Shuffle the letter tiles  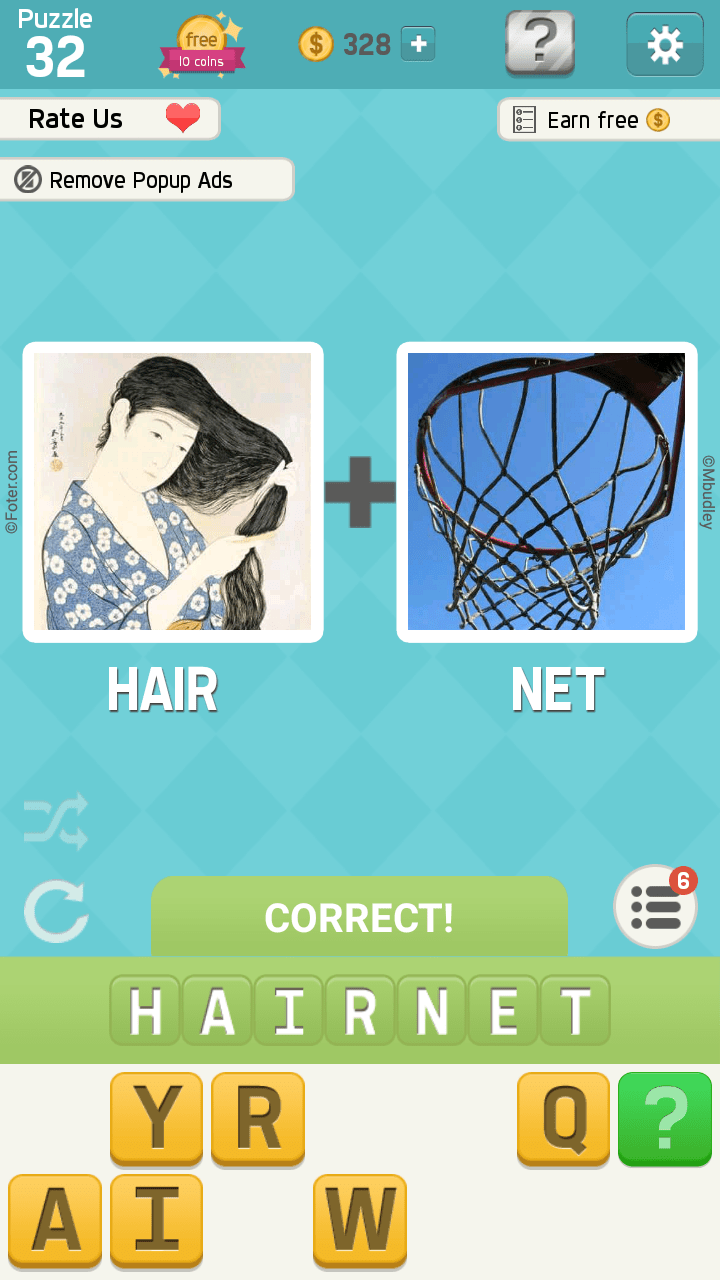pos(56,822)
